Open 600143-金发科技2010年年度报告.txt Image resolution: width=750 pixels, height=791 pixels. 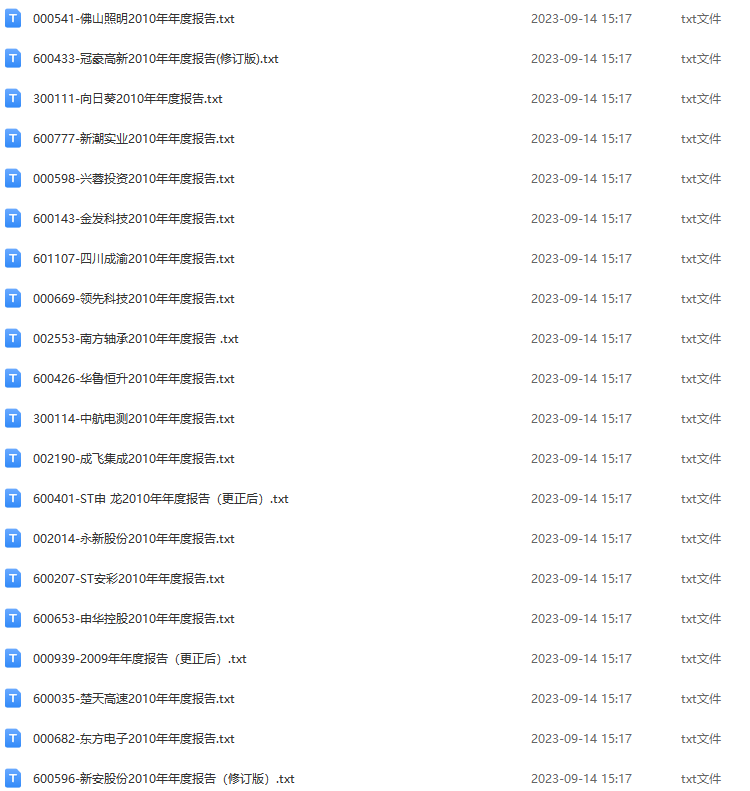point(133,219)
